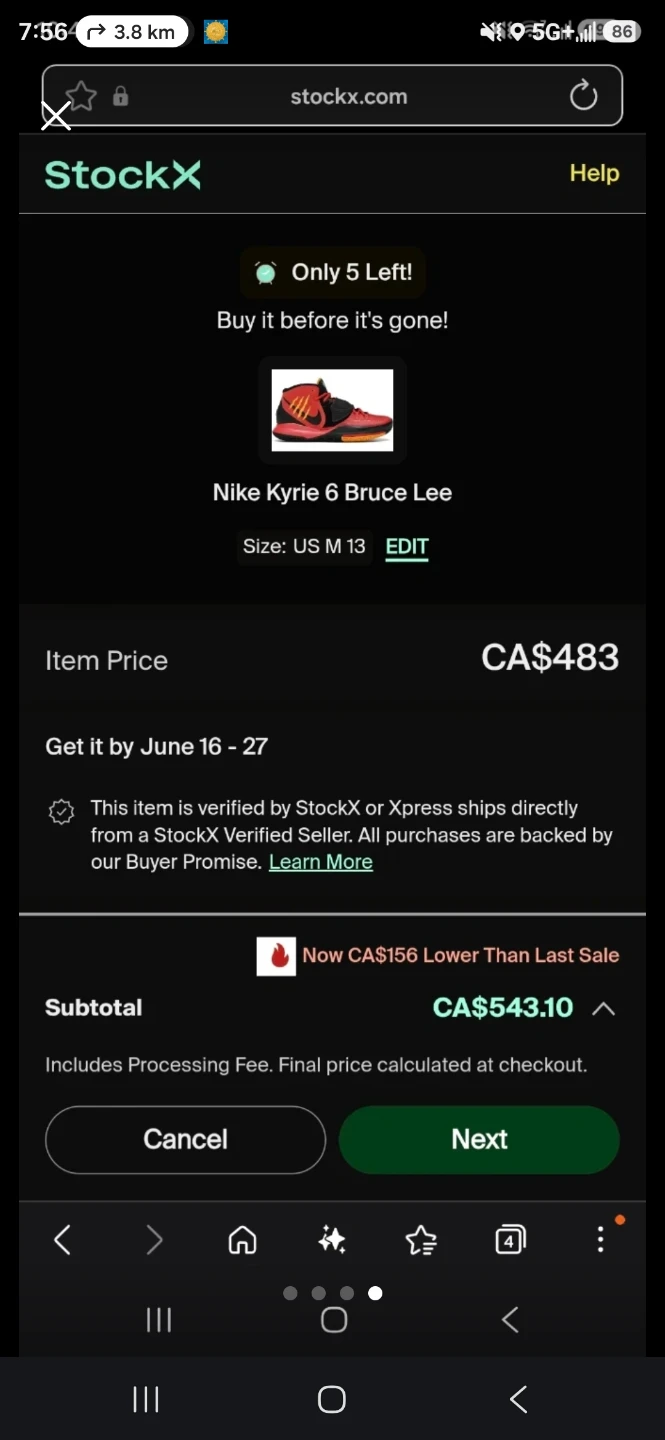Collapse the subtotal breakdown chevron
The width and height of the screenshot is (665, 1440).
tap(603, 1008)
